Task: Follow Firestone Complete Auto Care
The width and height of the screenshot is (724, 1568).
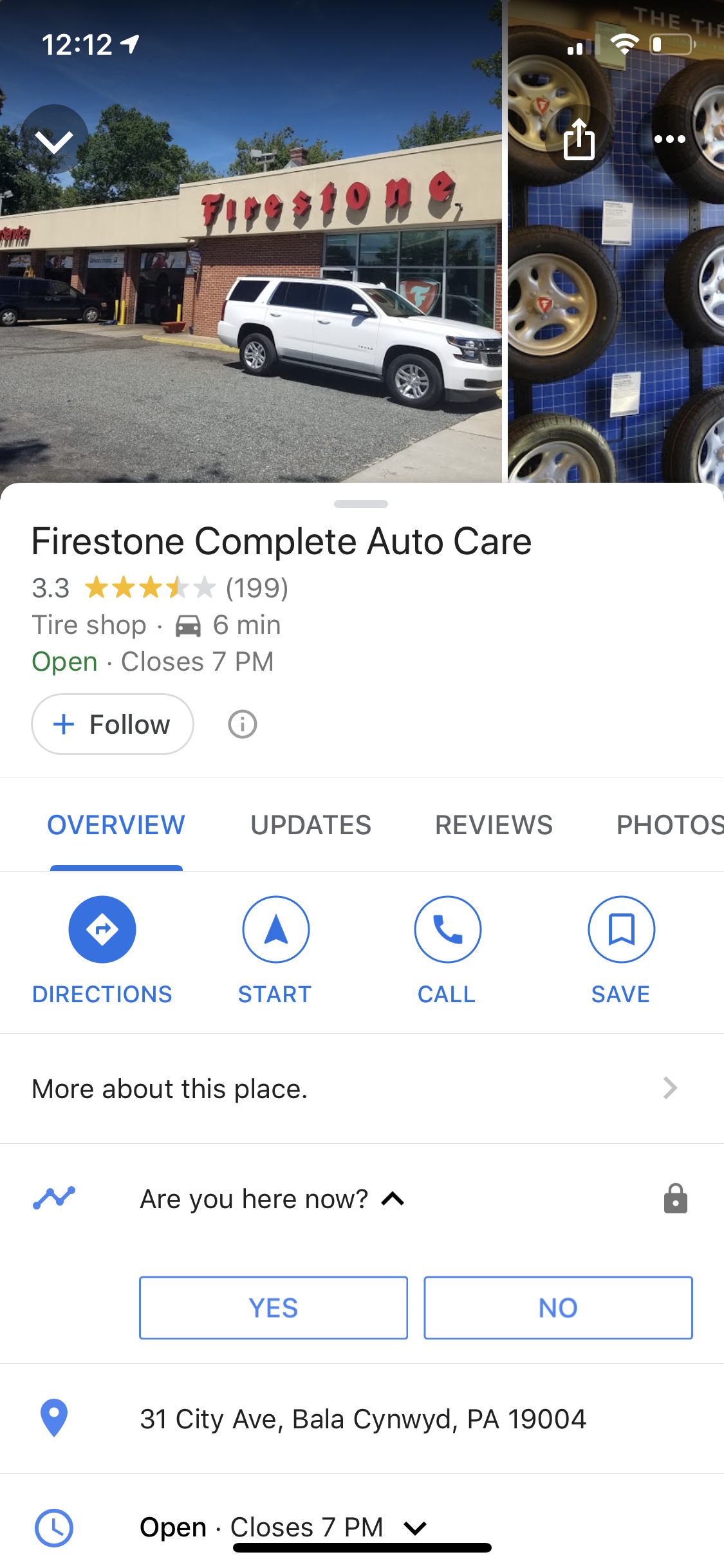Action: coord(113,724)
